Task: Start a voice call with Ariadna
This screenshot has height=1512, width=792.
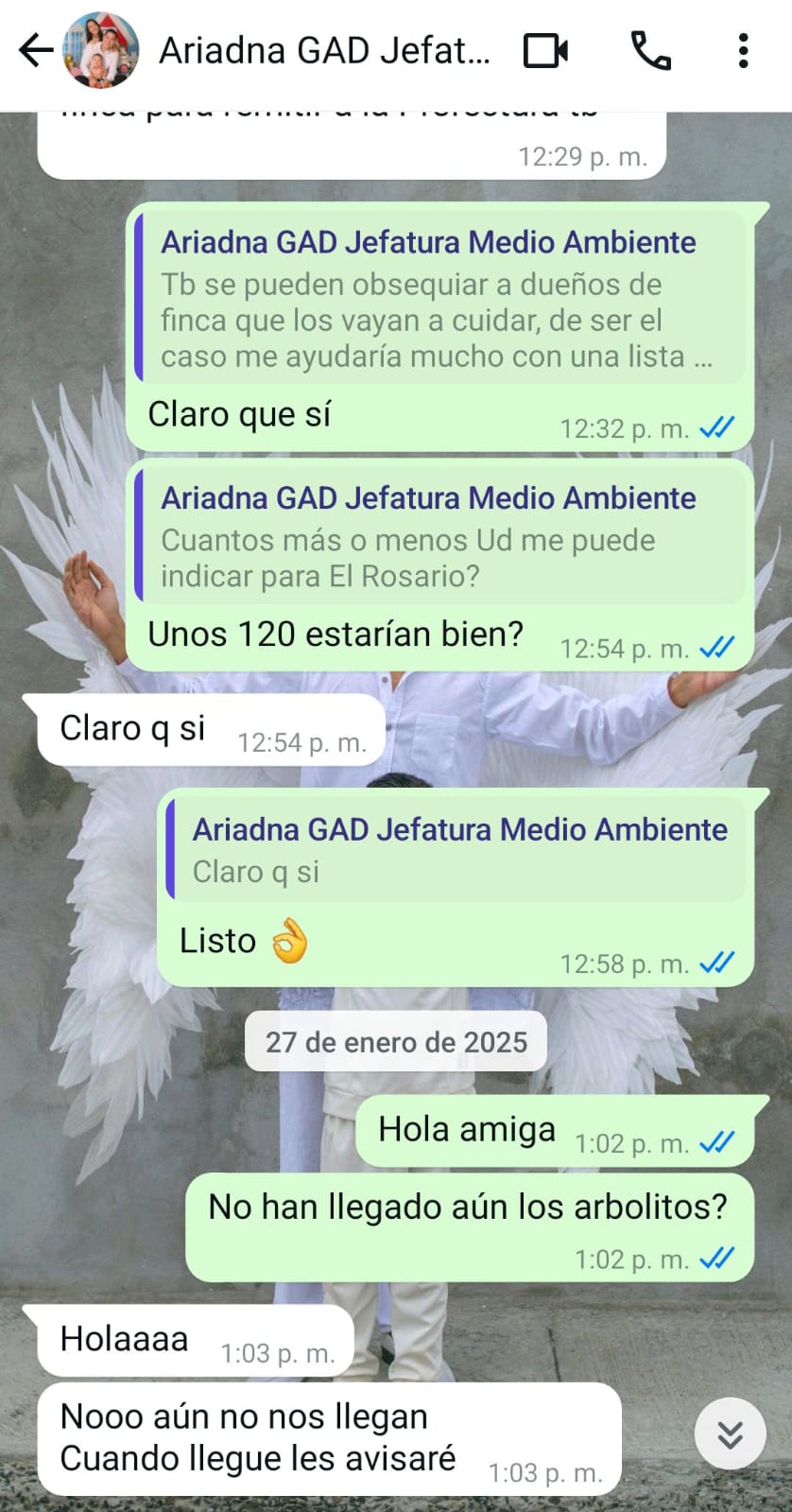Action: click(650, 50)
